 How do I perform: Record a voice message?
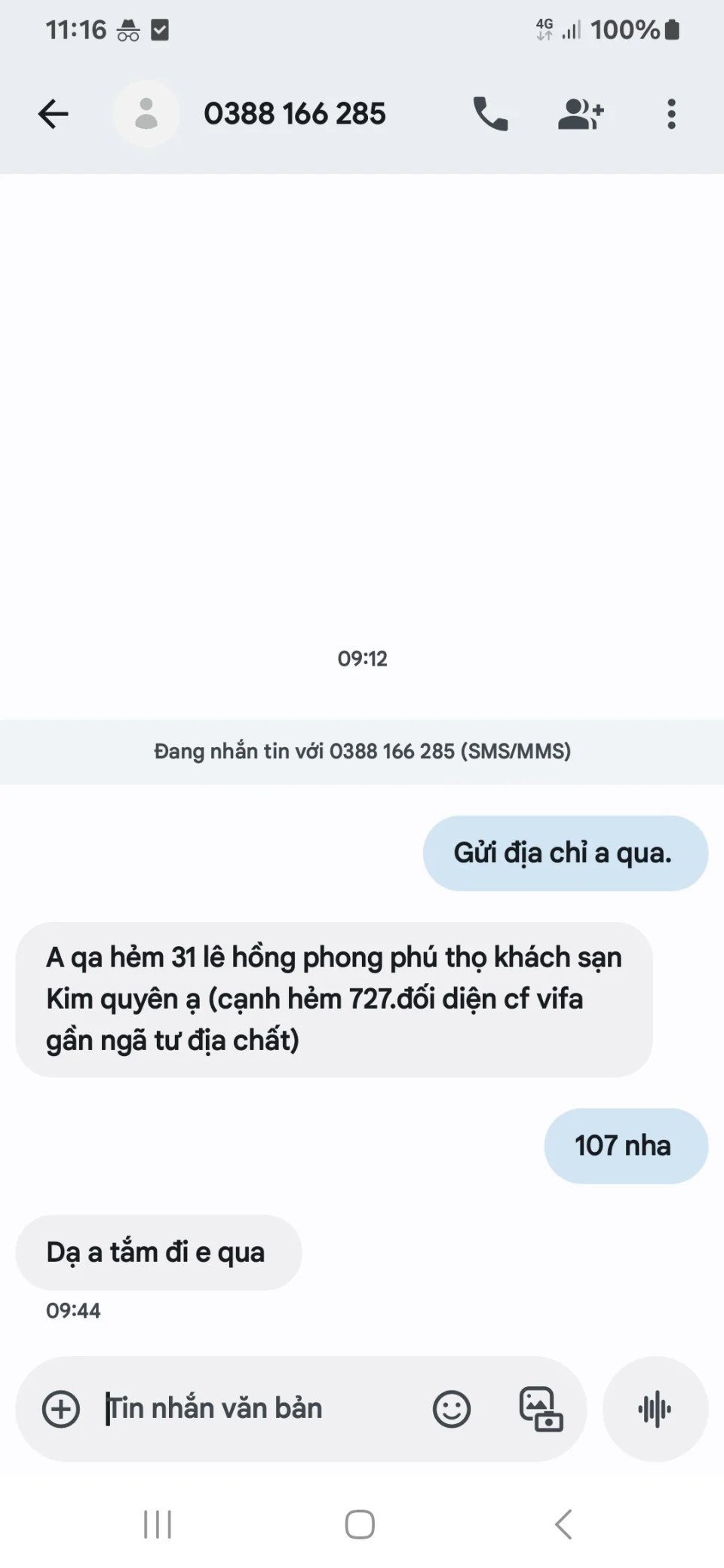[655, 1409]
